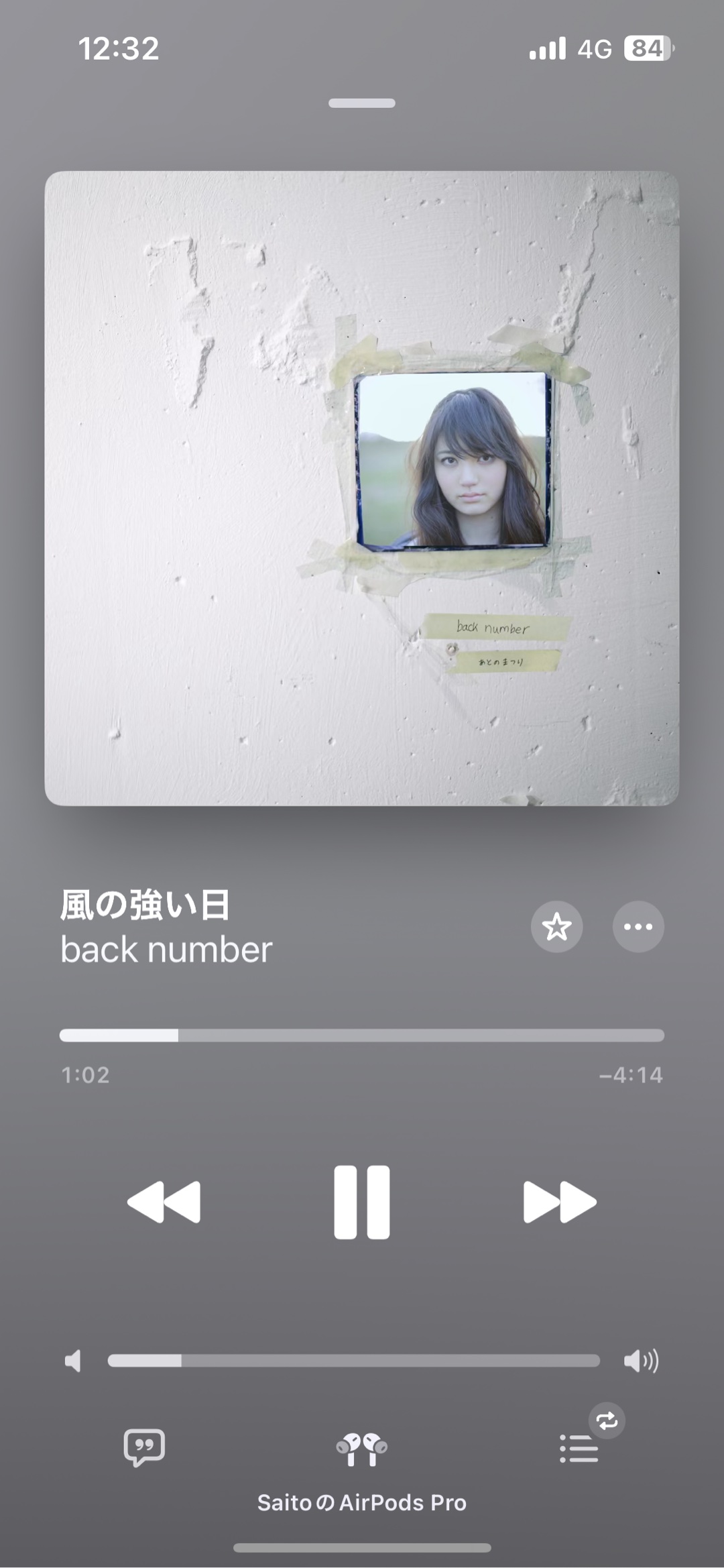Skip to the next track
The image size is (724, 1568).
pyautogui.click(x=559, y=1202)
